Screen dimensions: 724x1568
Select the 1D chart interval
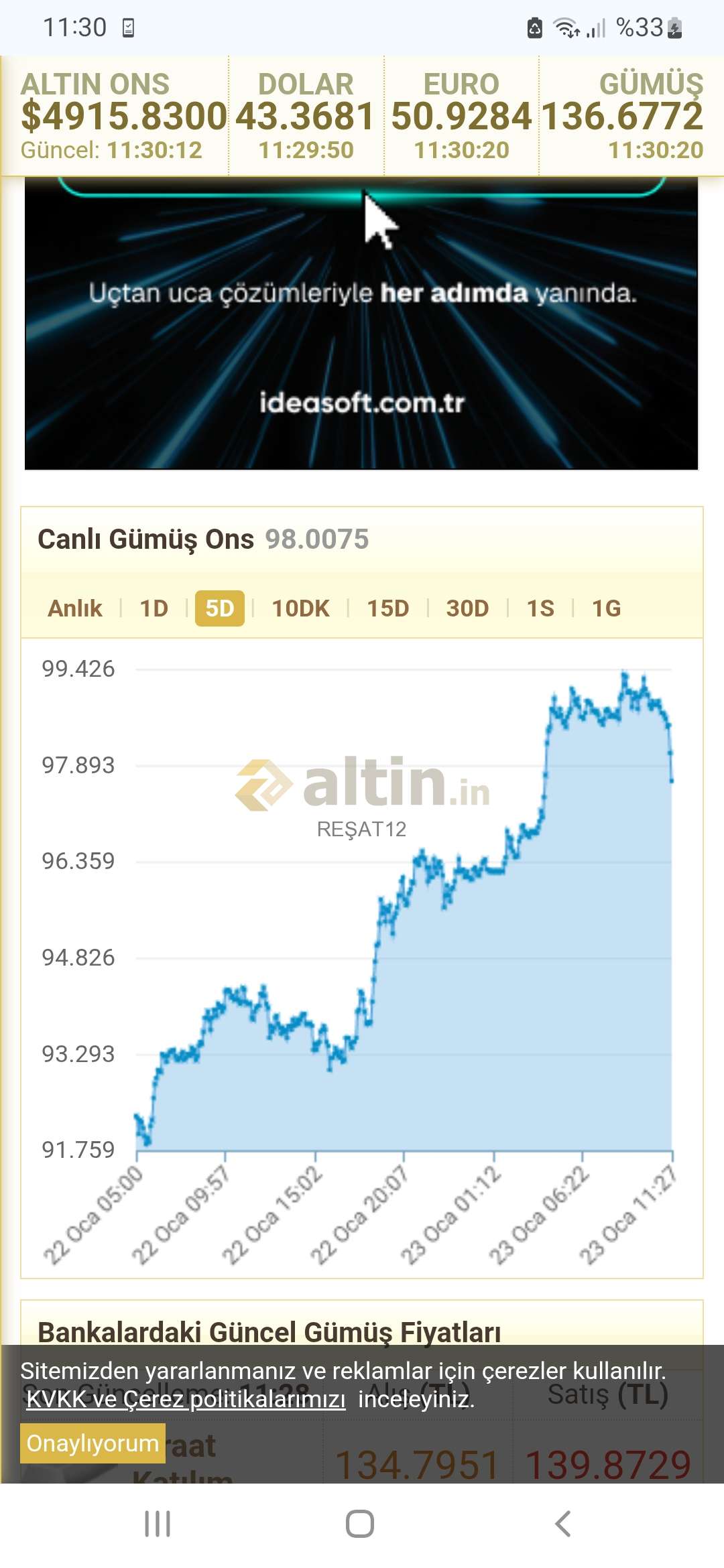click(x=154, y=608)
